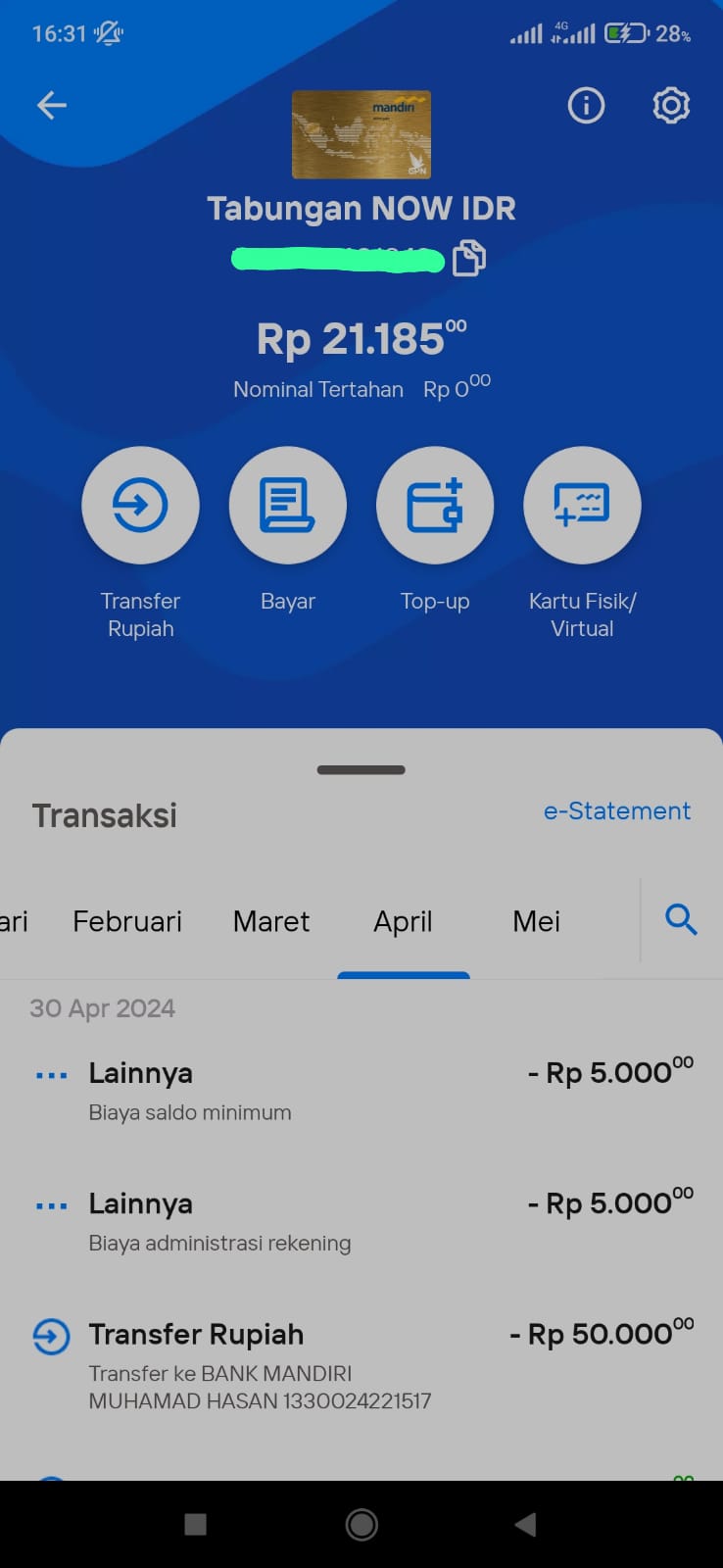Switch to the Mei tab
The height and width of the screenshot is (1568, 723).
pos(537,921)
